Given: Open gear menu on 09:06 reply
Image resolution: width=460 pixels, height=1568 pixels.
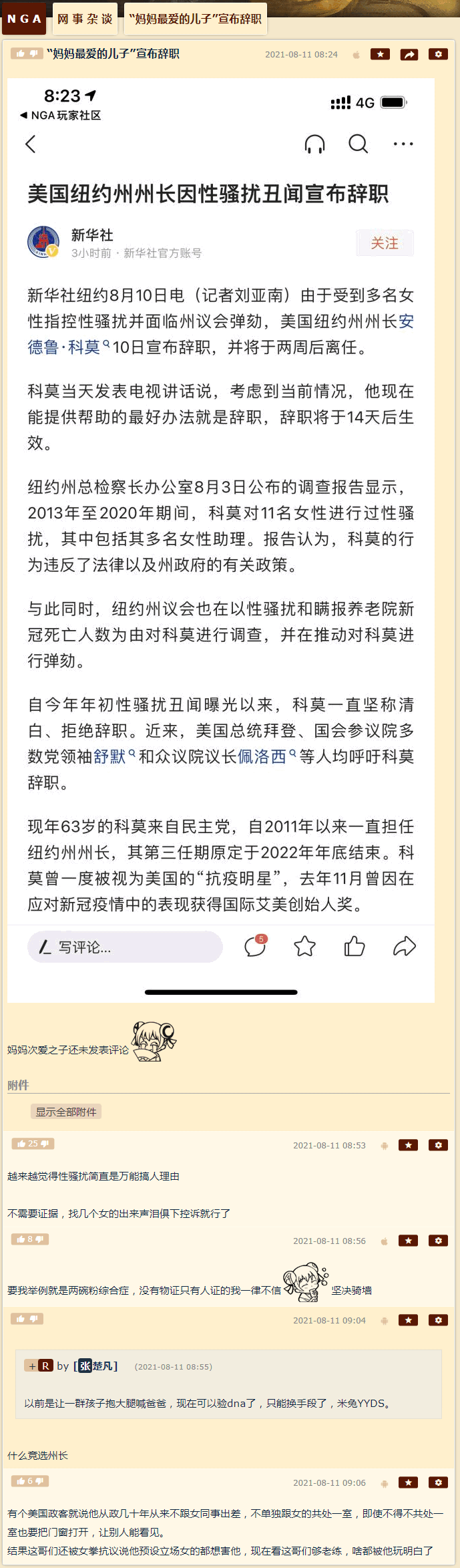Looking at the screenshot, I should click(x=438, y=1482).
